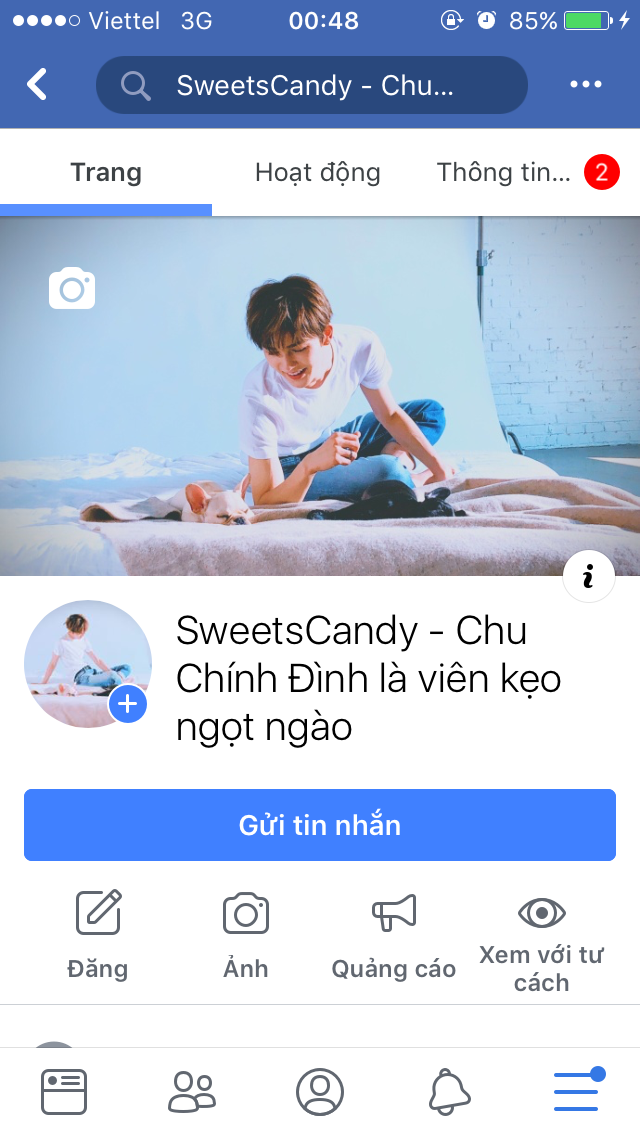
Task: Open the friends tab in bottom bar
Action: point(192,1092)
